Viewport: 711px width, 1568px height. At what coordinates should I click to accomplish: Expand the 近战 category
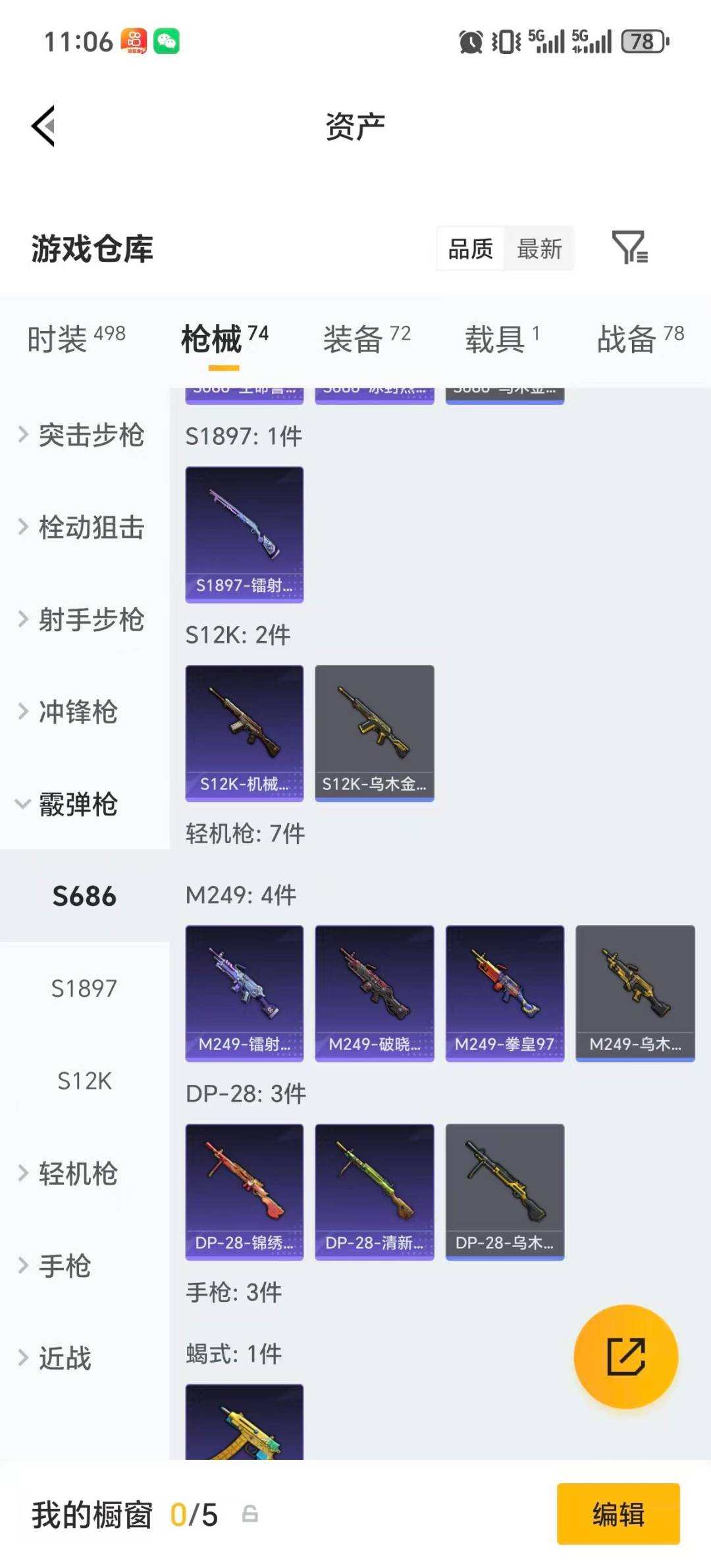coord(66,1357)
